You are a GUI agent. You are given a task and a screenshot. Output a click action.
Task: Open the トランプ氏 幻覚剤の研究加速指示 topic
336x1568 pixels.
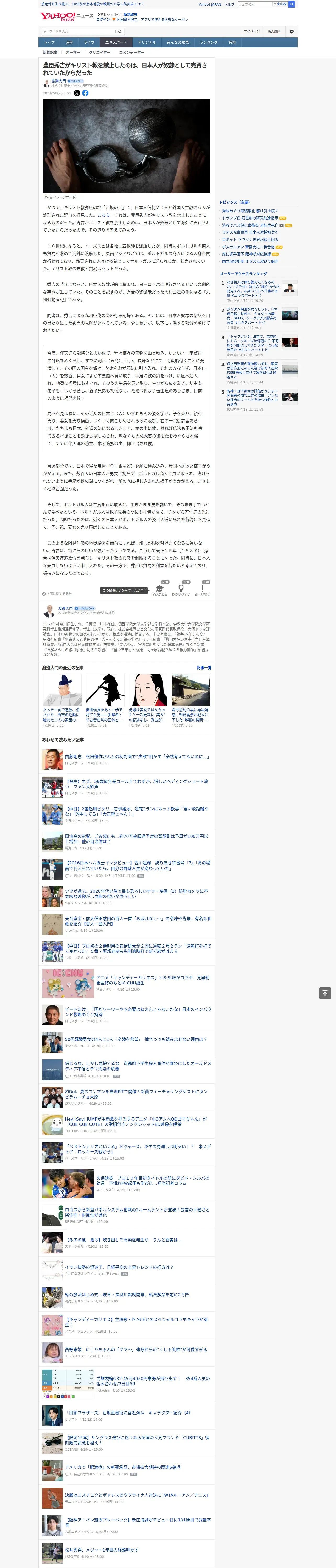coord(250,218)
